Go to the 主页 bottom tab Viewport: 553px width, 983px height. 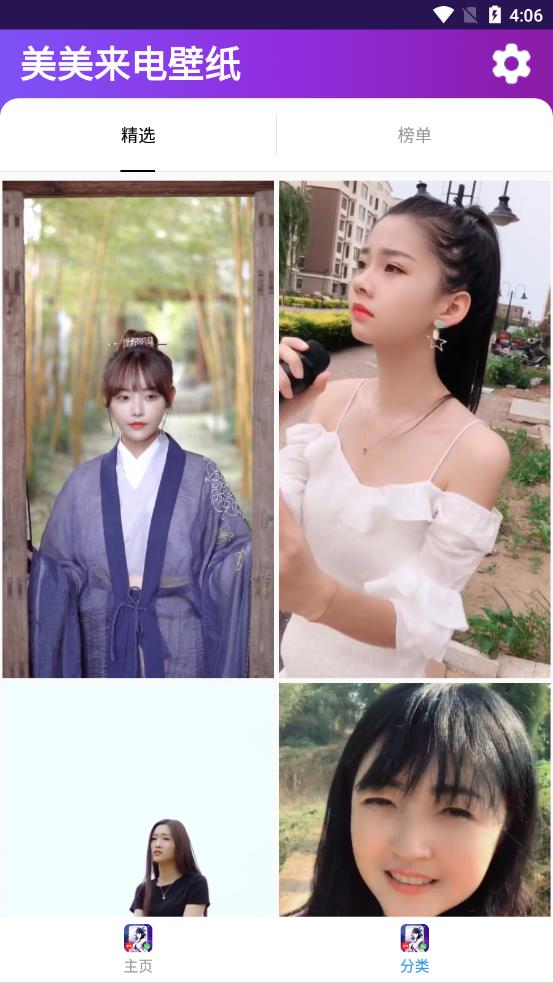coord(138,949)
